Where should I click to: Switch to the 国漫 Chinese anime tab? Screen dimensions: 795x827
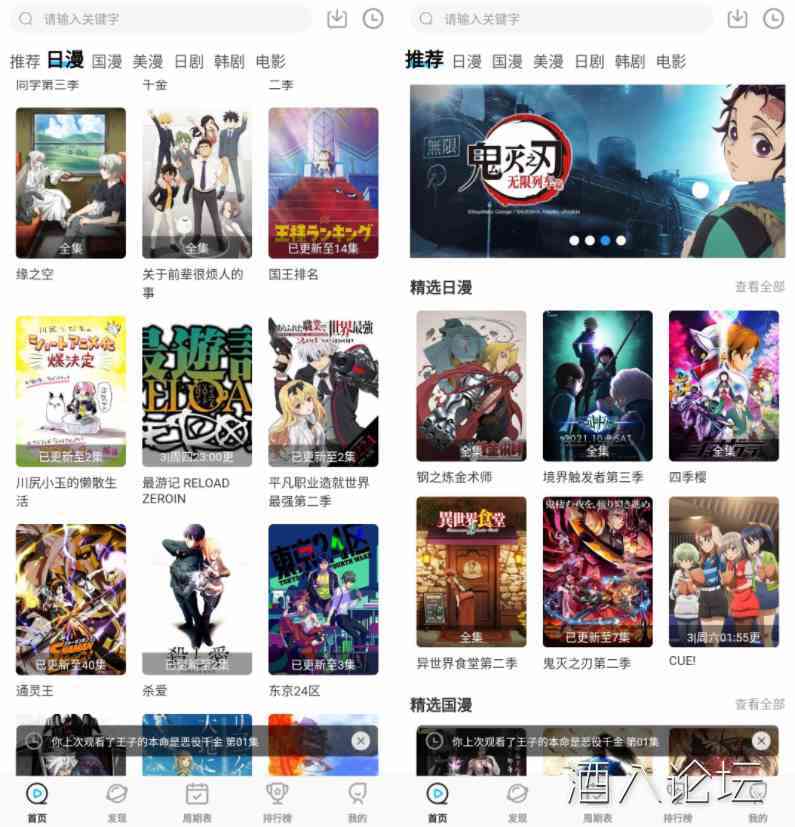pyautogui.click(x=509, y=61)
